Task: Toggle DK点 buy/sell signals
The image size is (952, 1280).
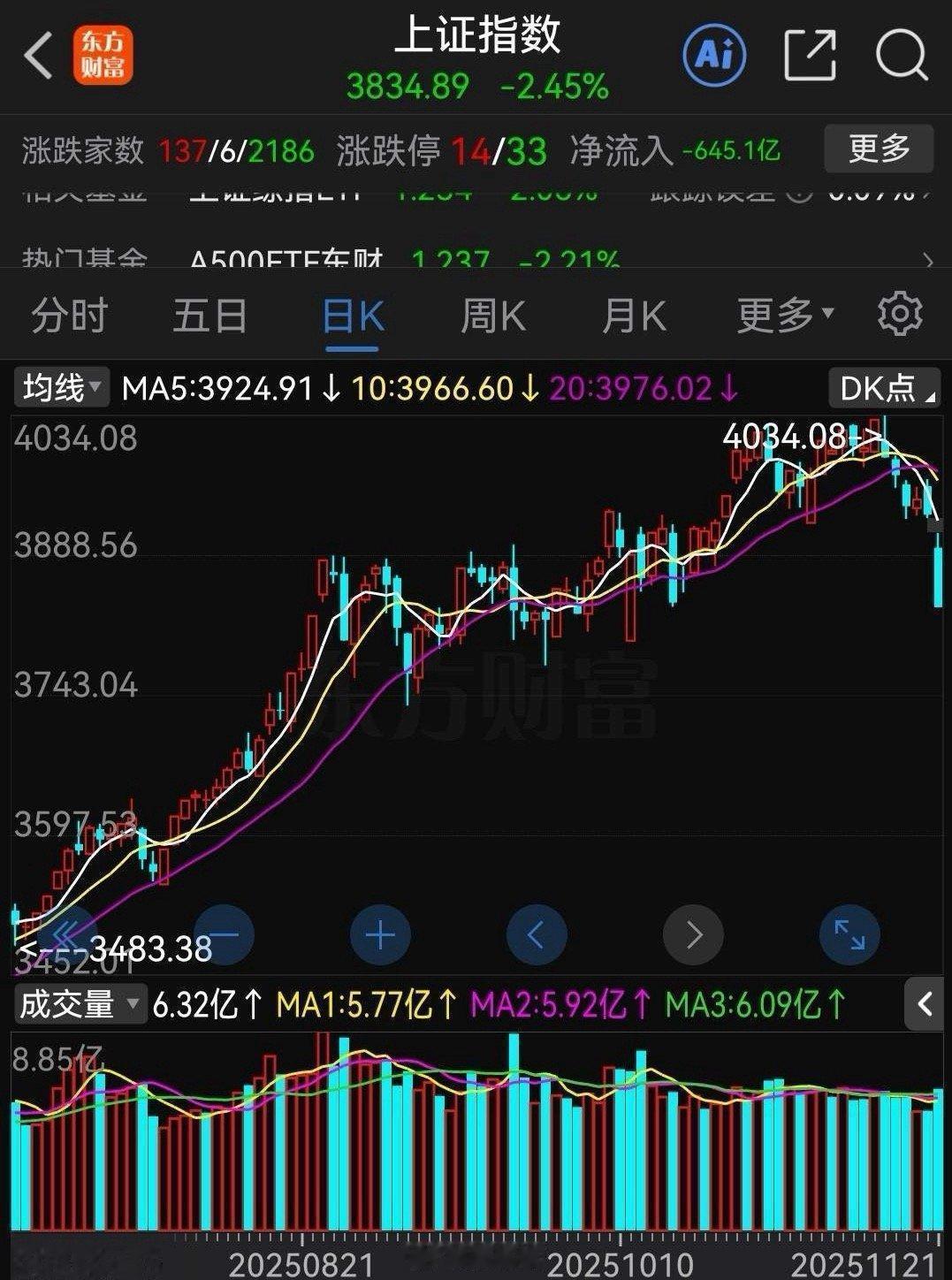Action: click(x=887, y=386)
